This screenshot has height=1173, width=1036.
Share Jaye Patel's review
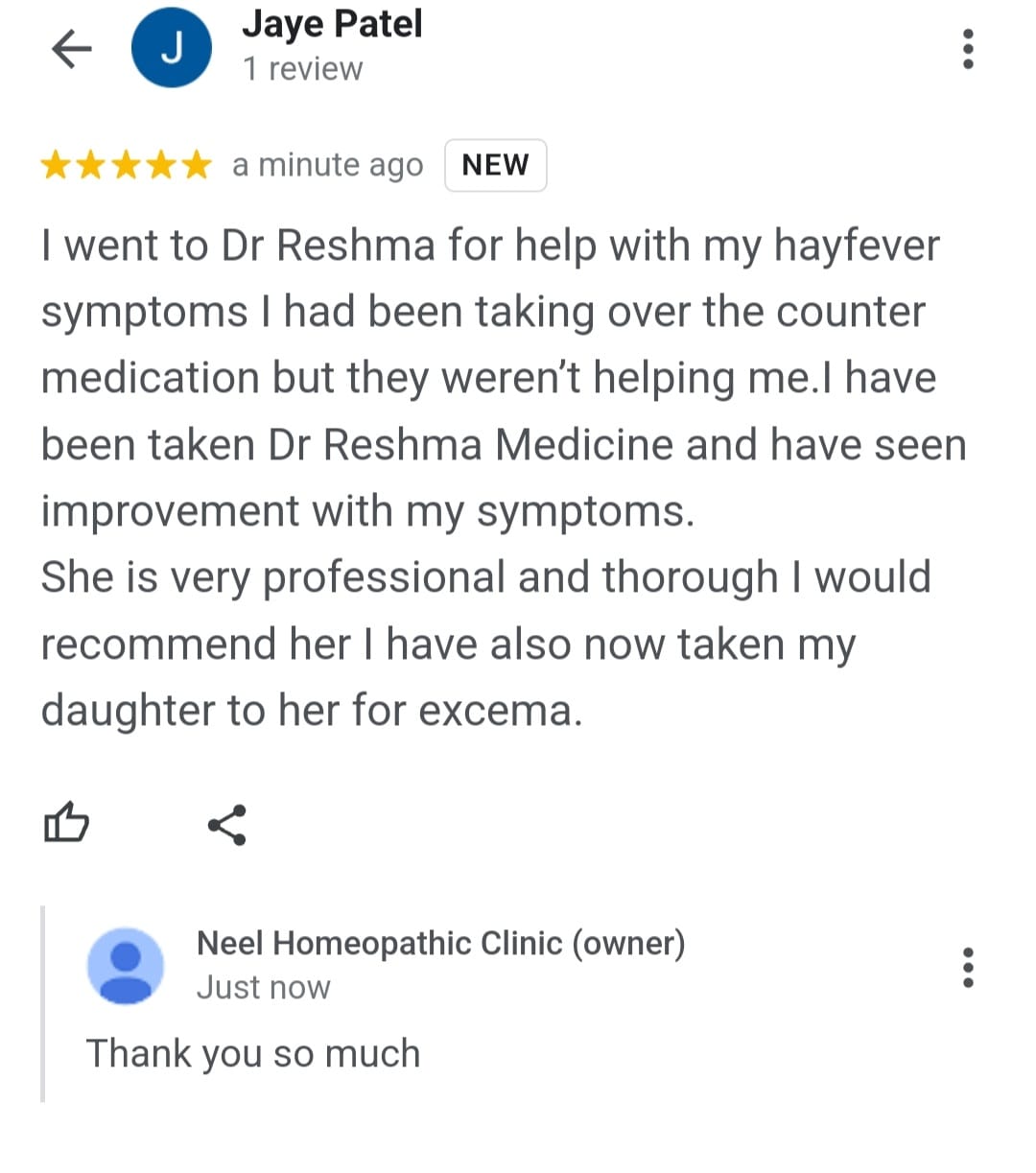[x=227, y=825]
